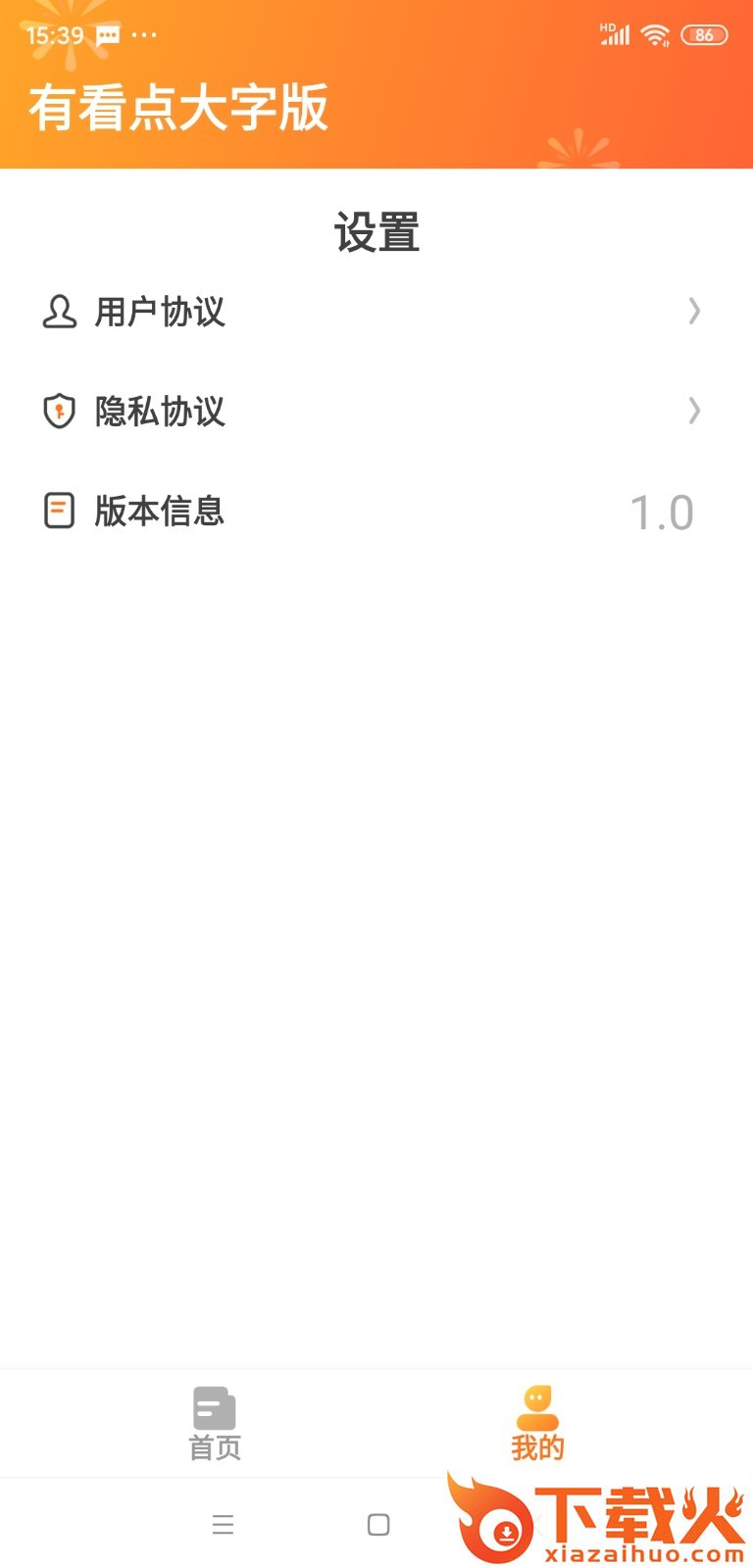Open the system recent apps menu
Viewport: 753px width, 1568px height.
(x=223, y=1525)
